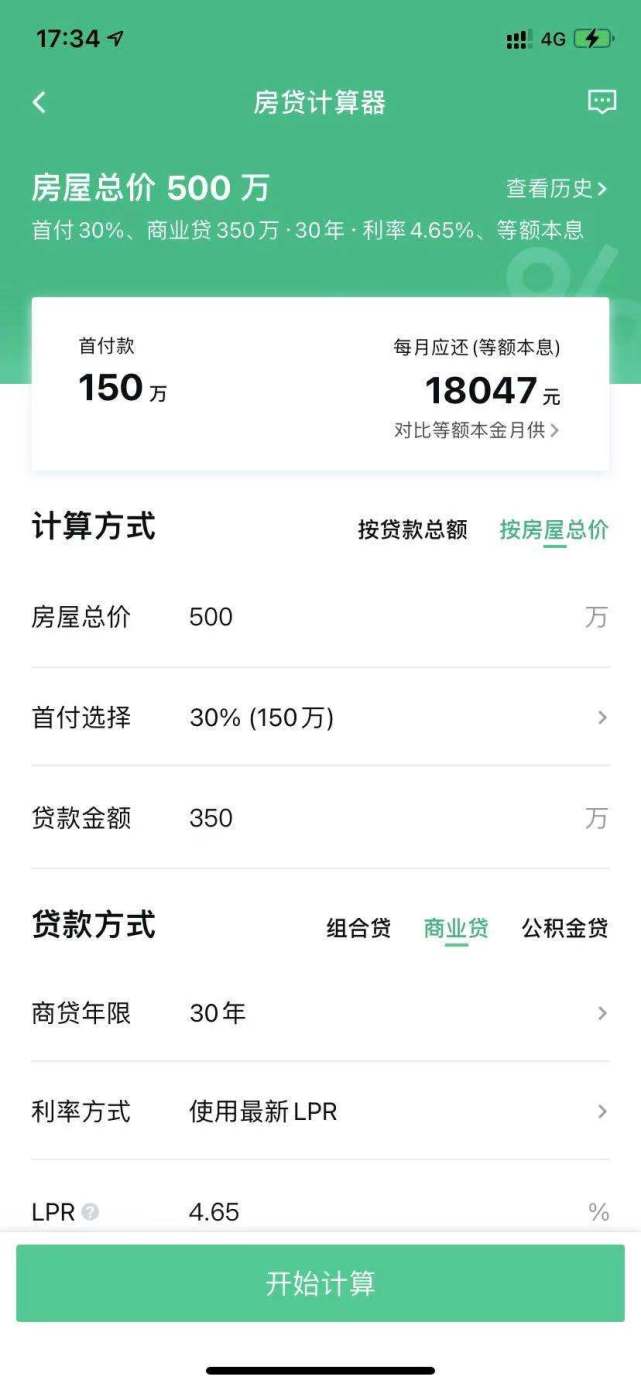
Task: Open 对比等额本金月供 comparison
Action: coord(477,430)
